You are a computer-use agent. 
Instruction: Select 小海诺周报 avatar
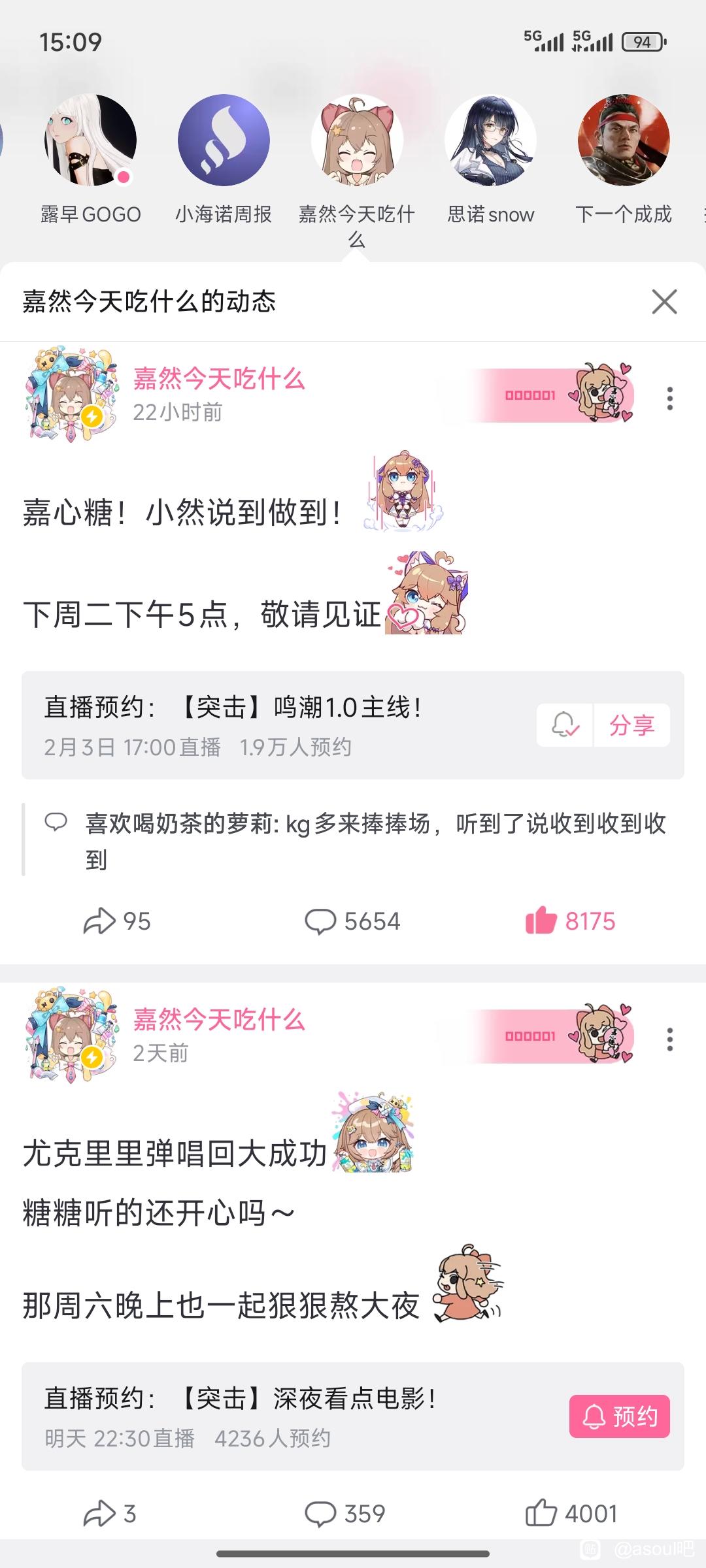(224, 140)
